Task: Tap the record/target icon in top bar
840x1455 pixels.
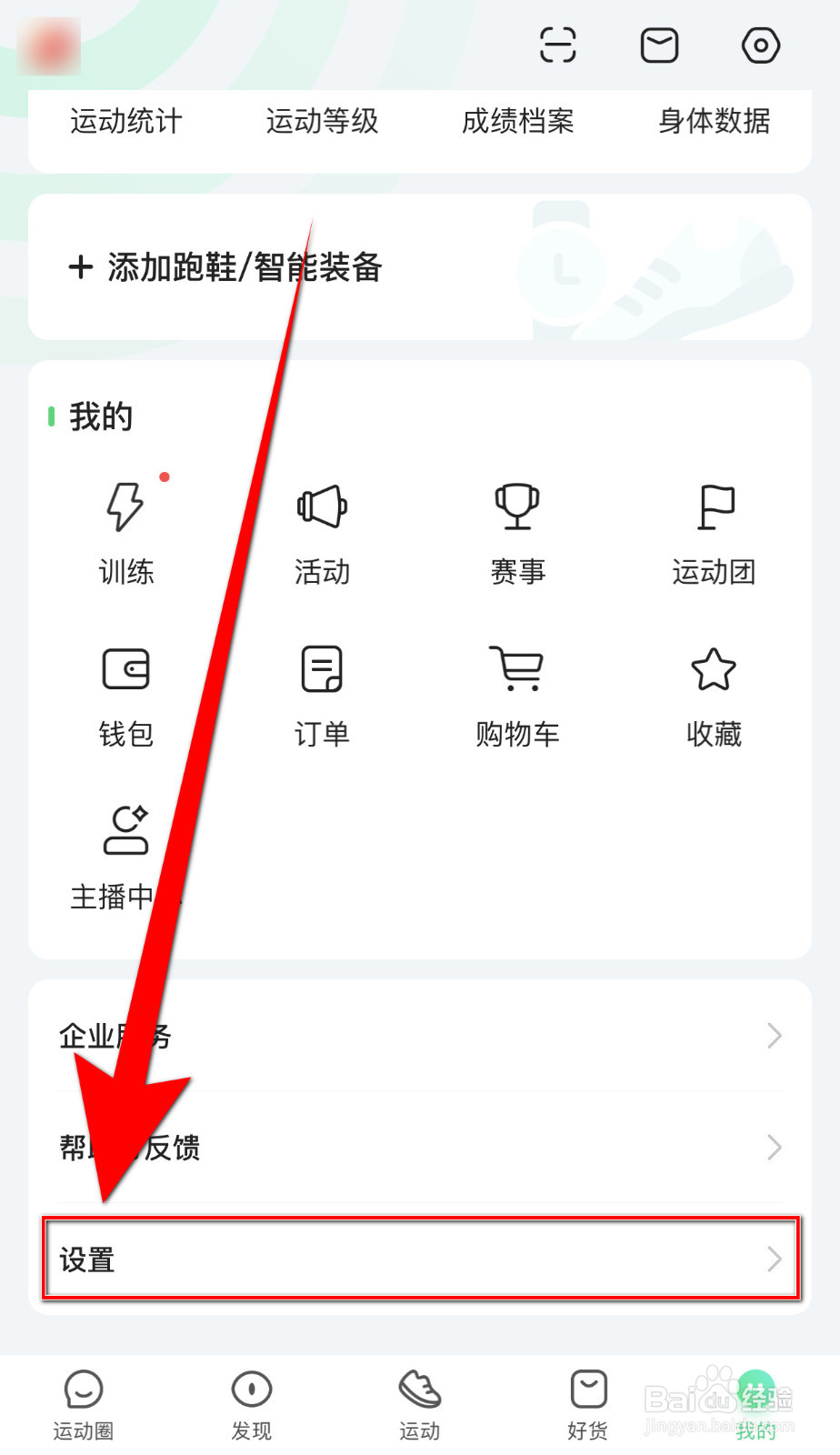Action: 760,44
